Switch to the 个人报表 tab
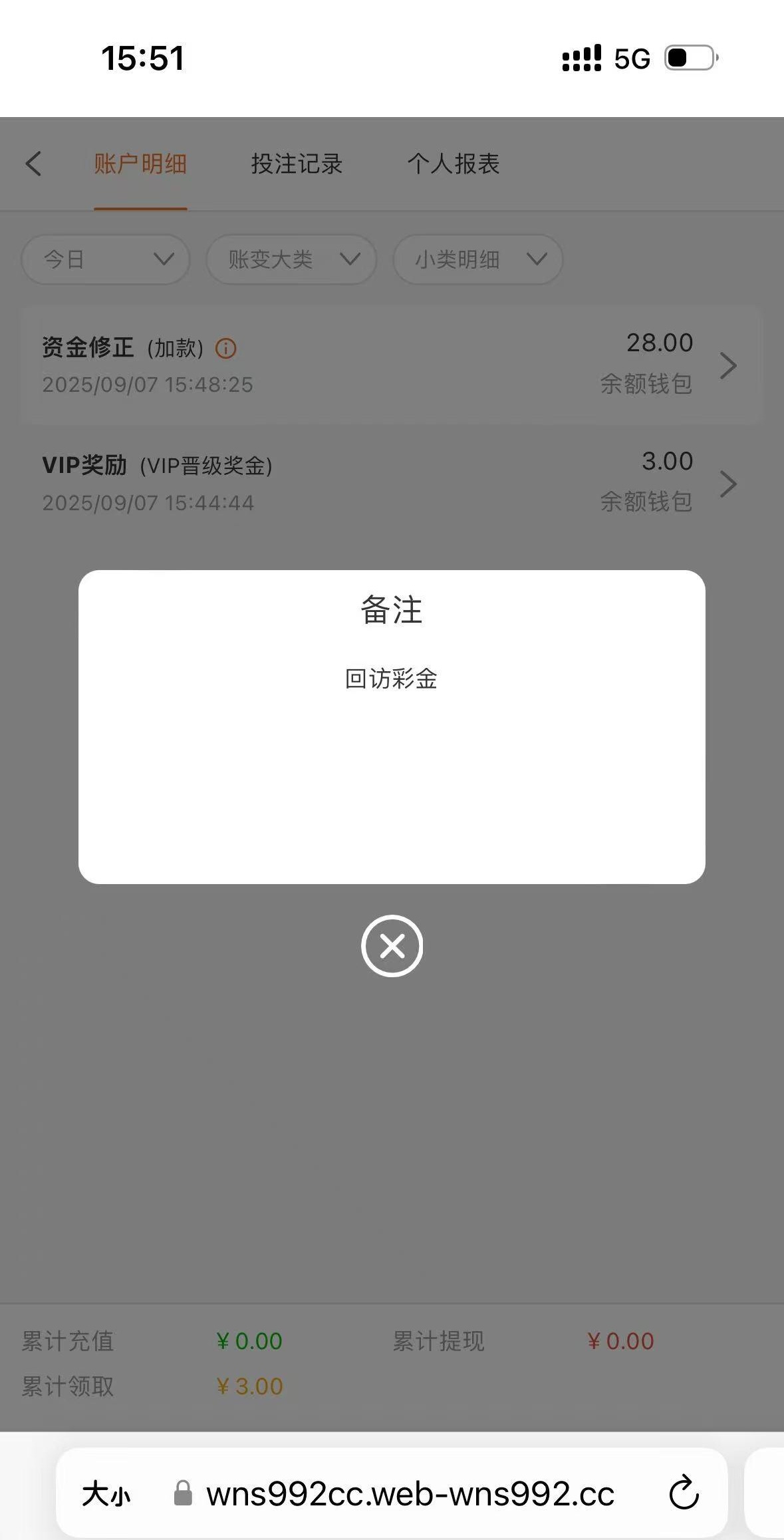Image resolution: width=784 pixels, height=1540 pixels. (454, 164)
